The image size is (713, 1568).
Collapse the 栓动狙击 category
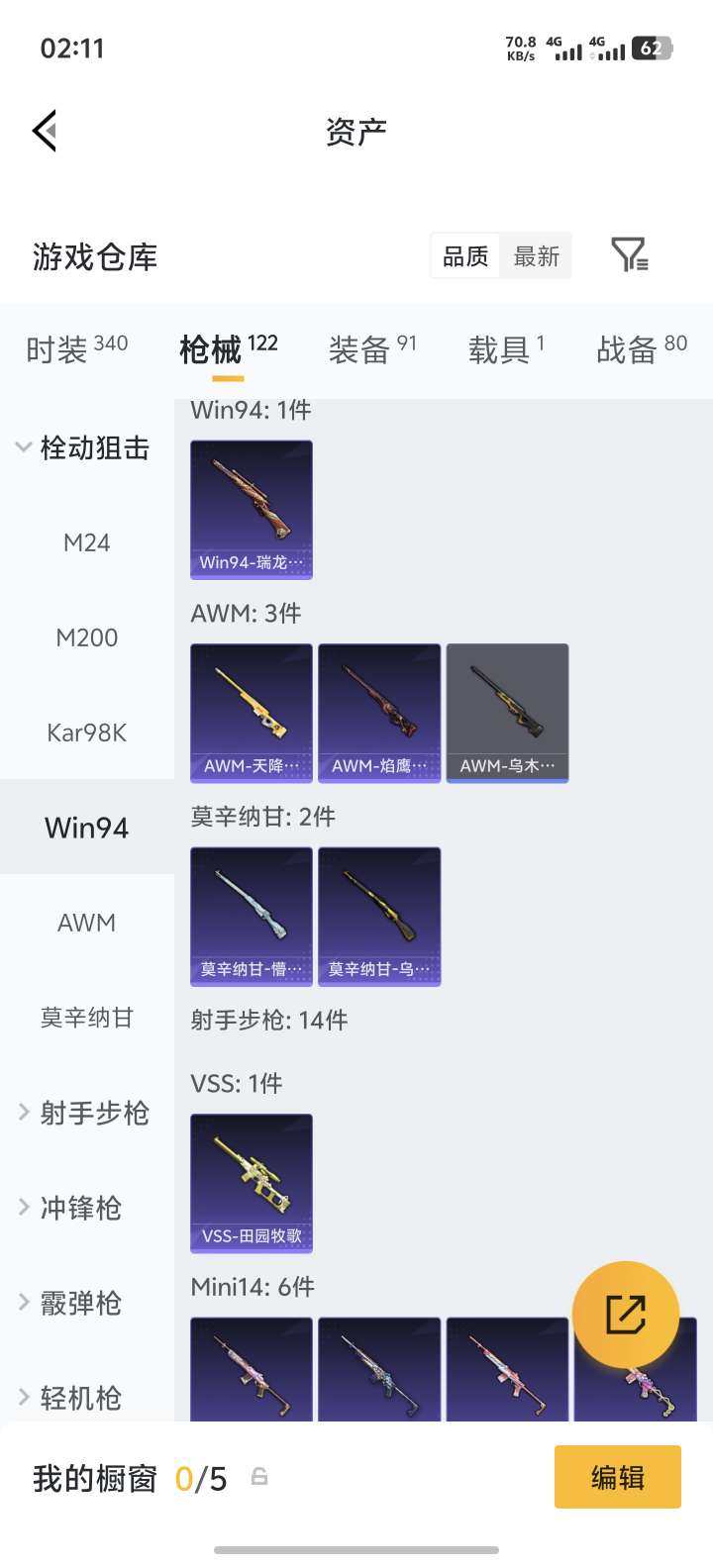click(86, 447)
